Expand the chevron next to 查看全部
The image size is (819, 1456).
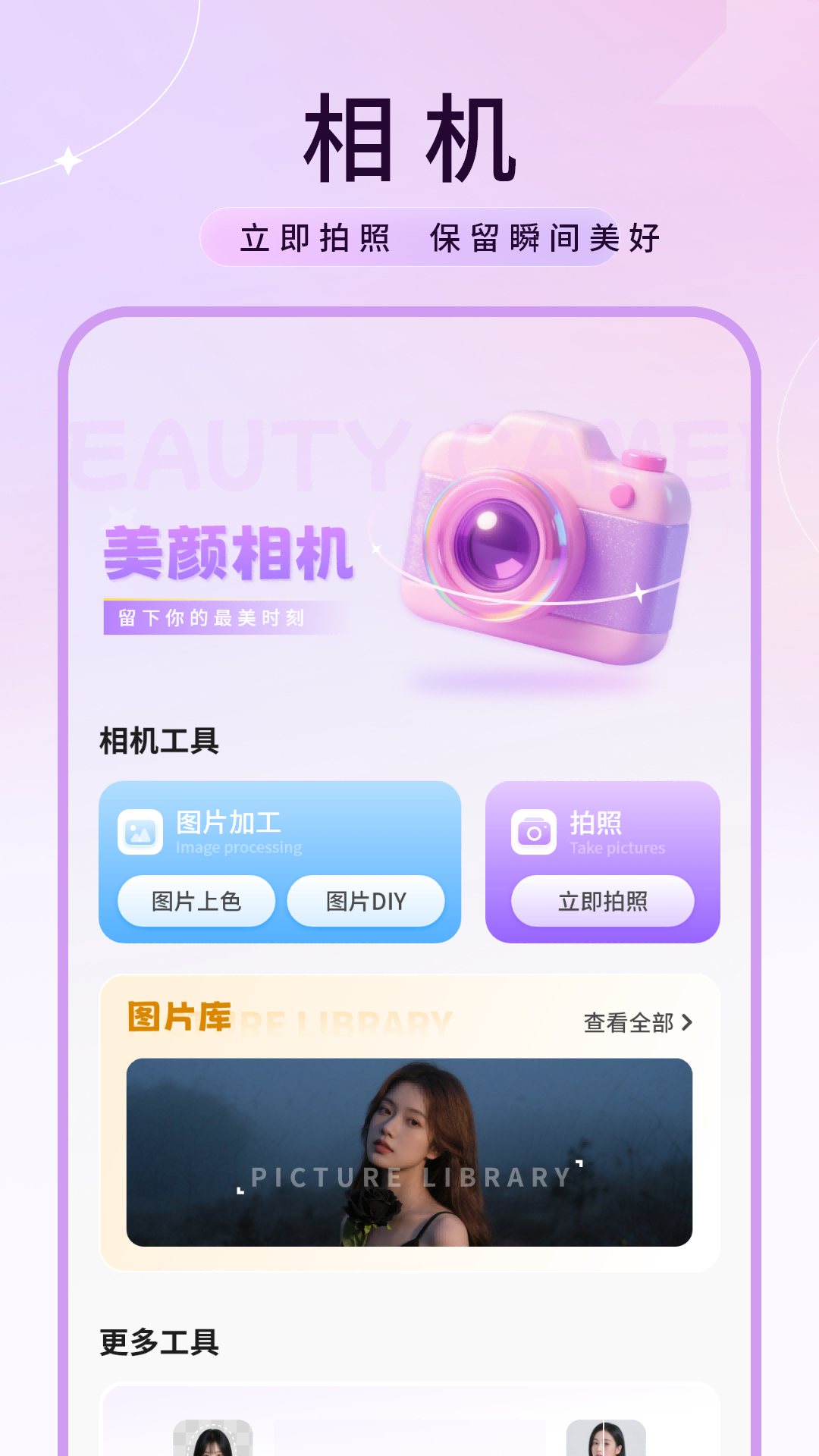click(x=689, y=1023)
